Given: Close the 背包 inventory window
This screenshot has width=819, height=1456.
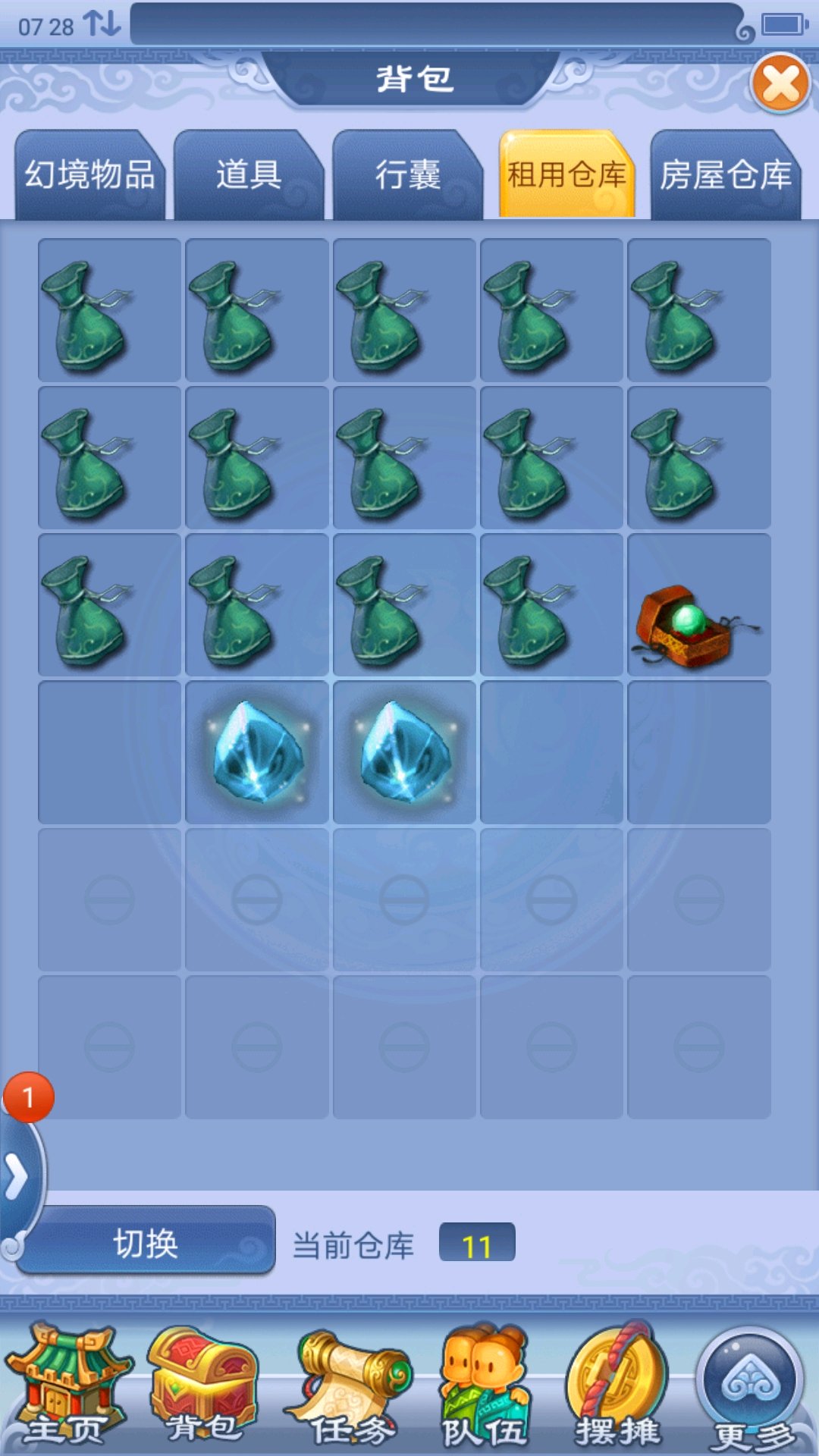Looking at the screenshot, I should (x=781, y=83).
